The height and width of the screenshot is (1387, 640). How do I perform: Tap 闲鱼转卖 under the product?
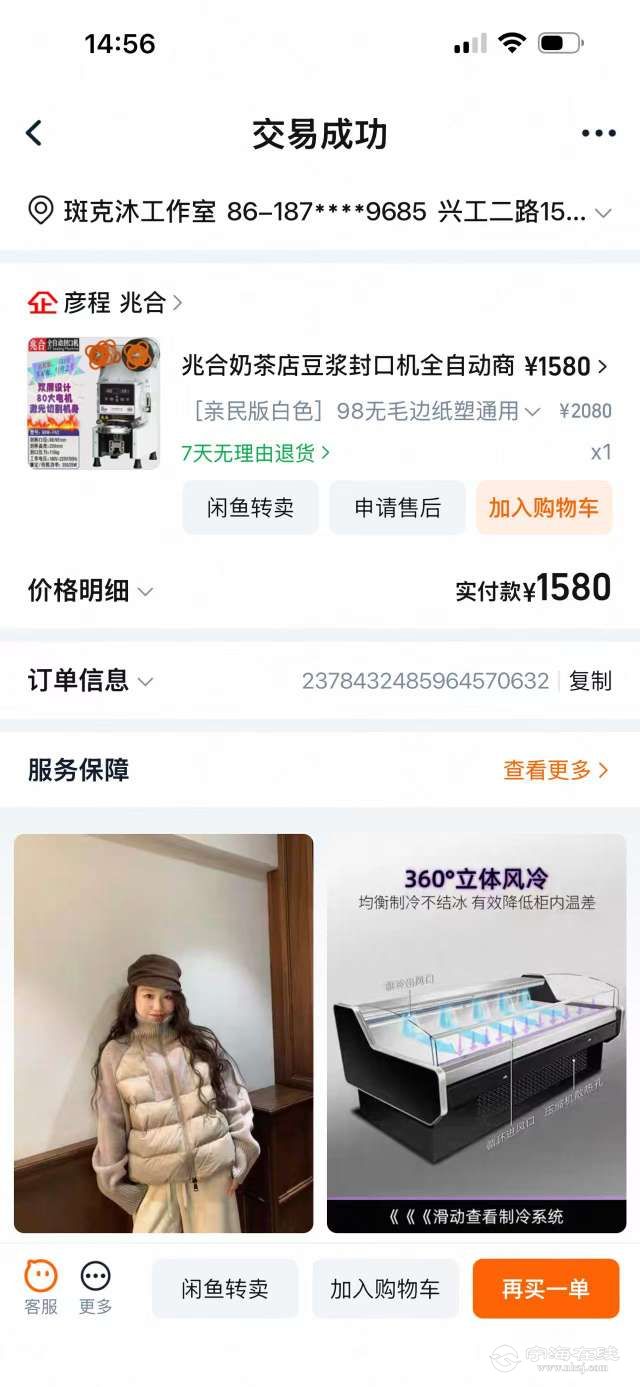coord(250,508)
